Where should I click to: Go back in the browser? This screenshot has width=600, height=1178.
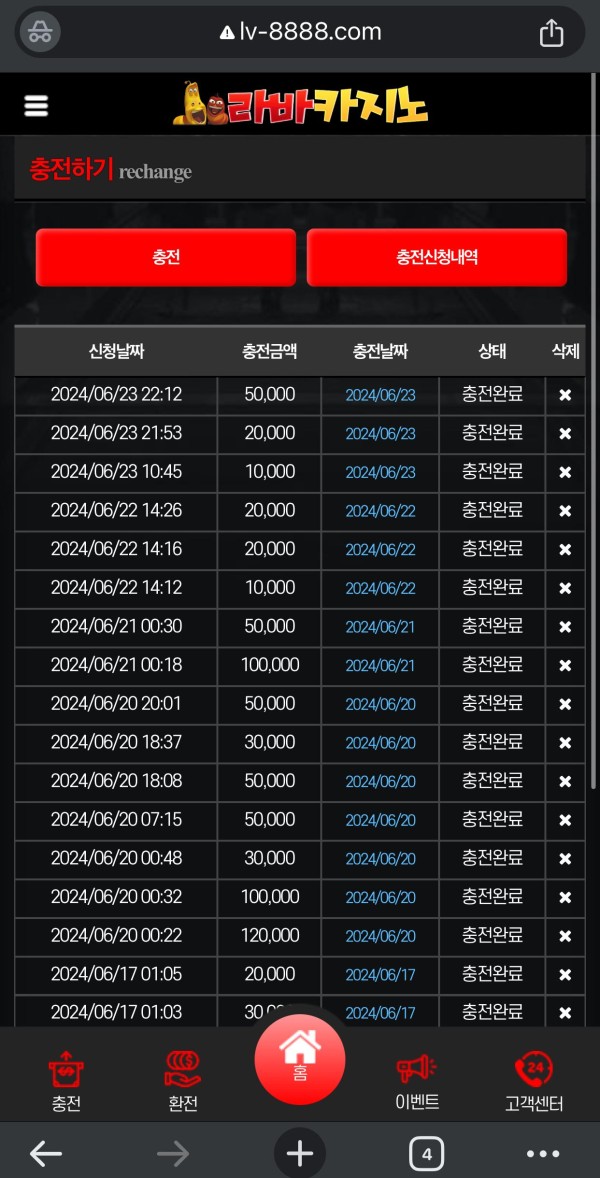coord(46,1155)
